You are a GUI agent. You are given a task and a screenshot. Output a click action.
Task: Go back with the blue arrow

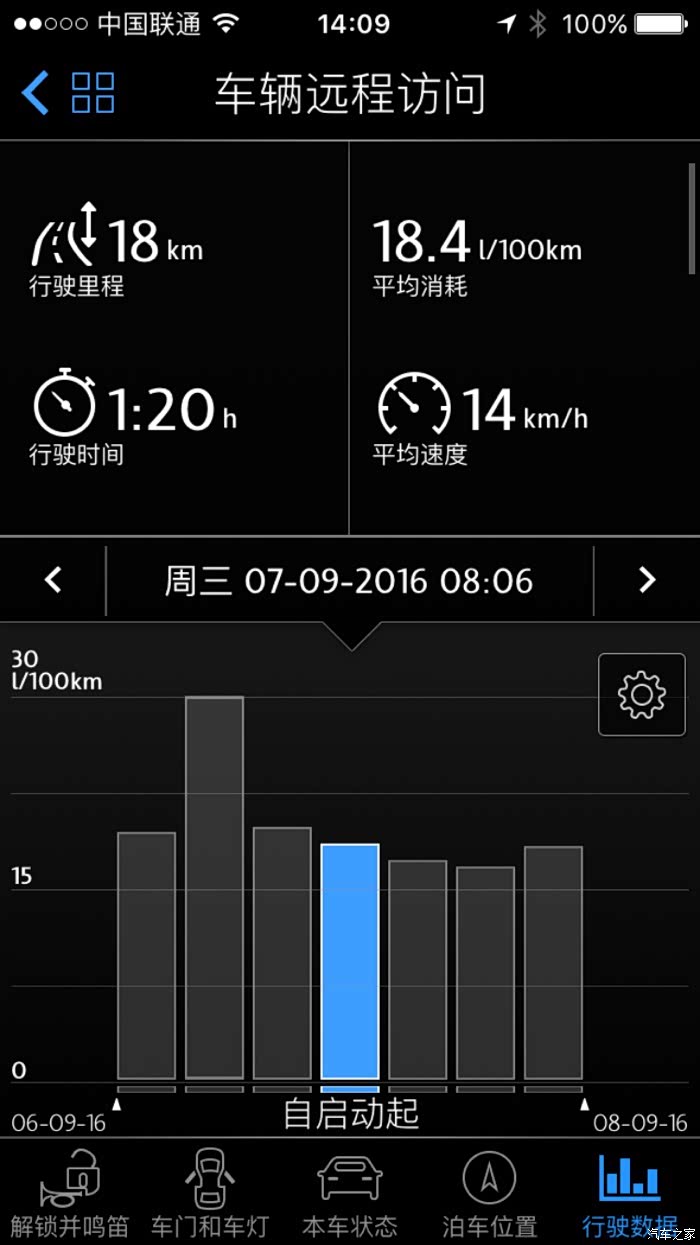pyautogui.click(x=35, y=93)
